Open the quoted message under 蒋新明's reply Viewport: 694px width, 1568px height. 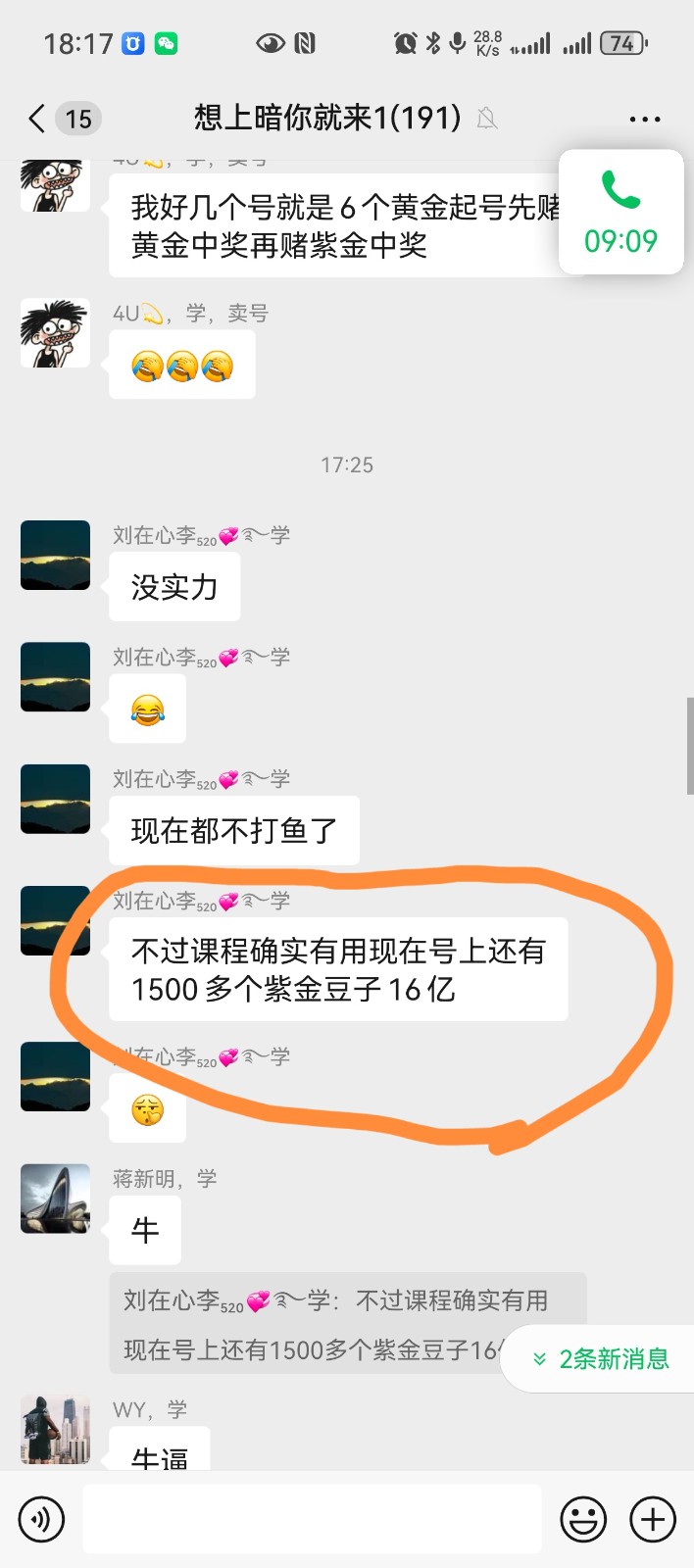pos(323,1323)
